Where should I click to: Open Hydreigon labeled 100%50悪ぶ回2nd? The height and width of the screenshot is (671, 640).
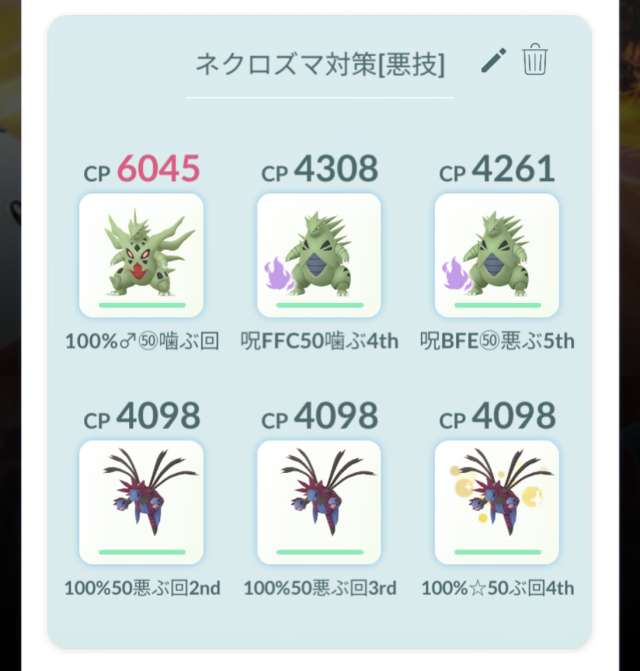tap(141, 502)
